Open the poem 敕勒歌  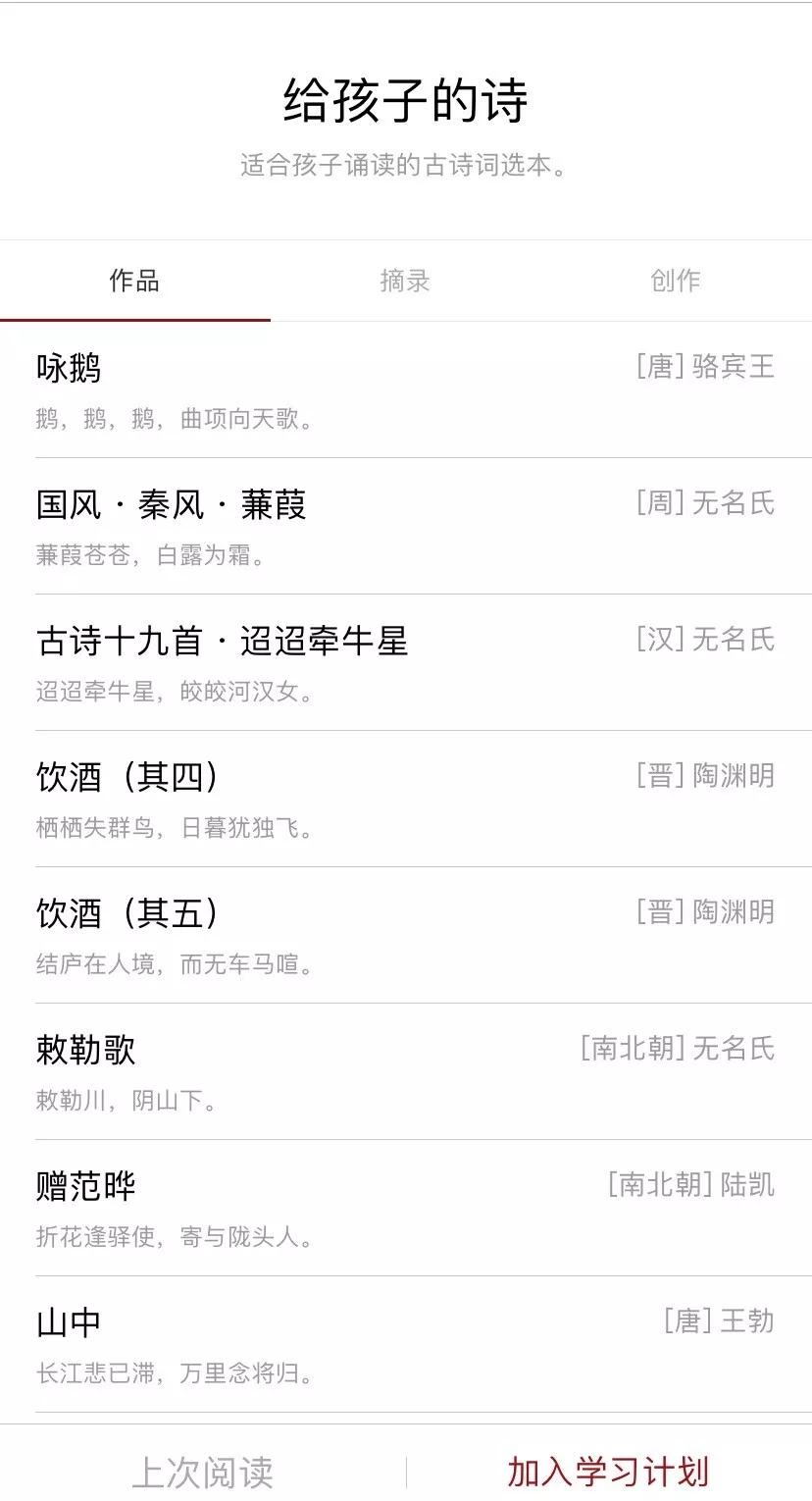click(83, 1050)
